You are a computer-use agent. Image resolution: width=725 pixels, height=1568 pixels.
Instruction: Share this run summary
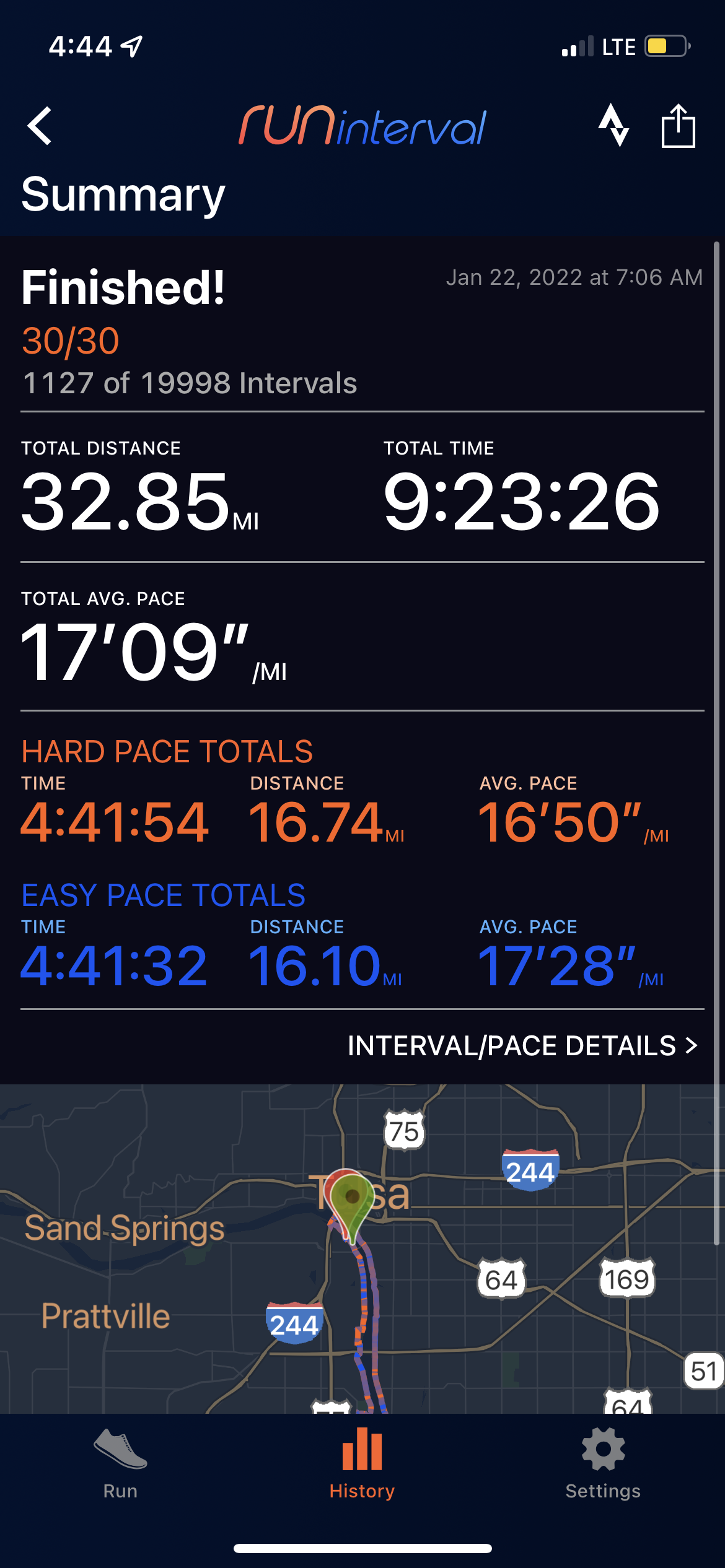point(678,126)
